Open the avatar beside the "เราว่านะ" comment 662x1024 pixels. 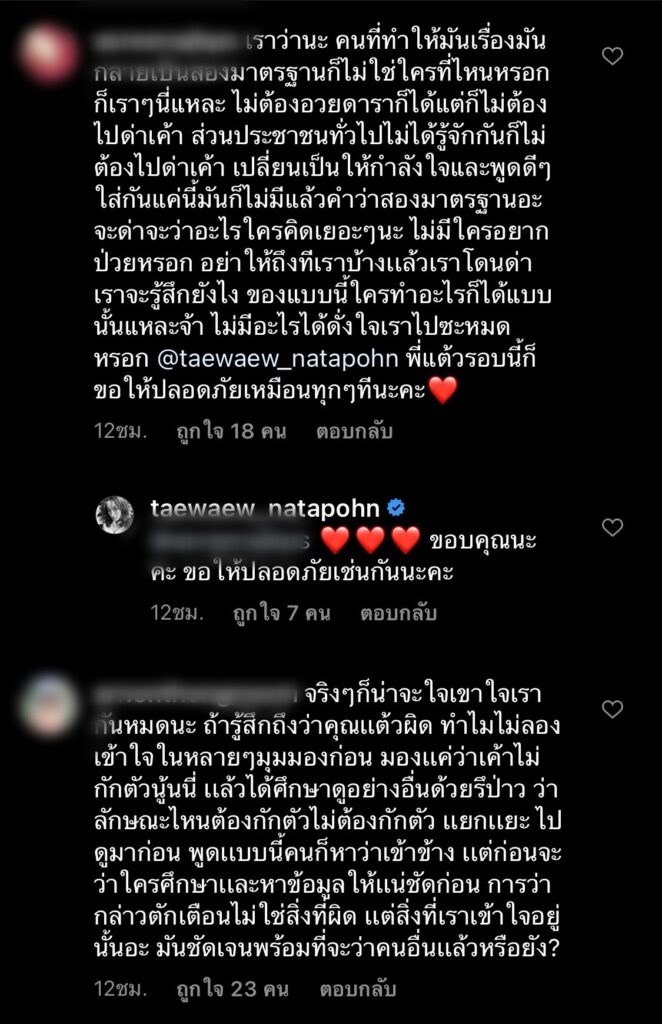49,53
